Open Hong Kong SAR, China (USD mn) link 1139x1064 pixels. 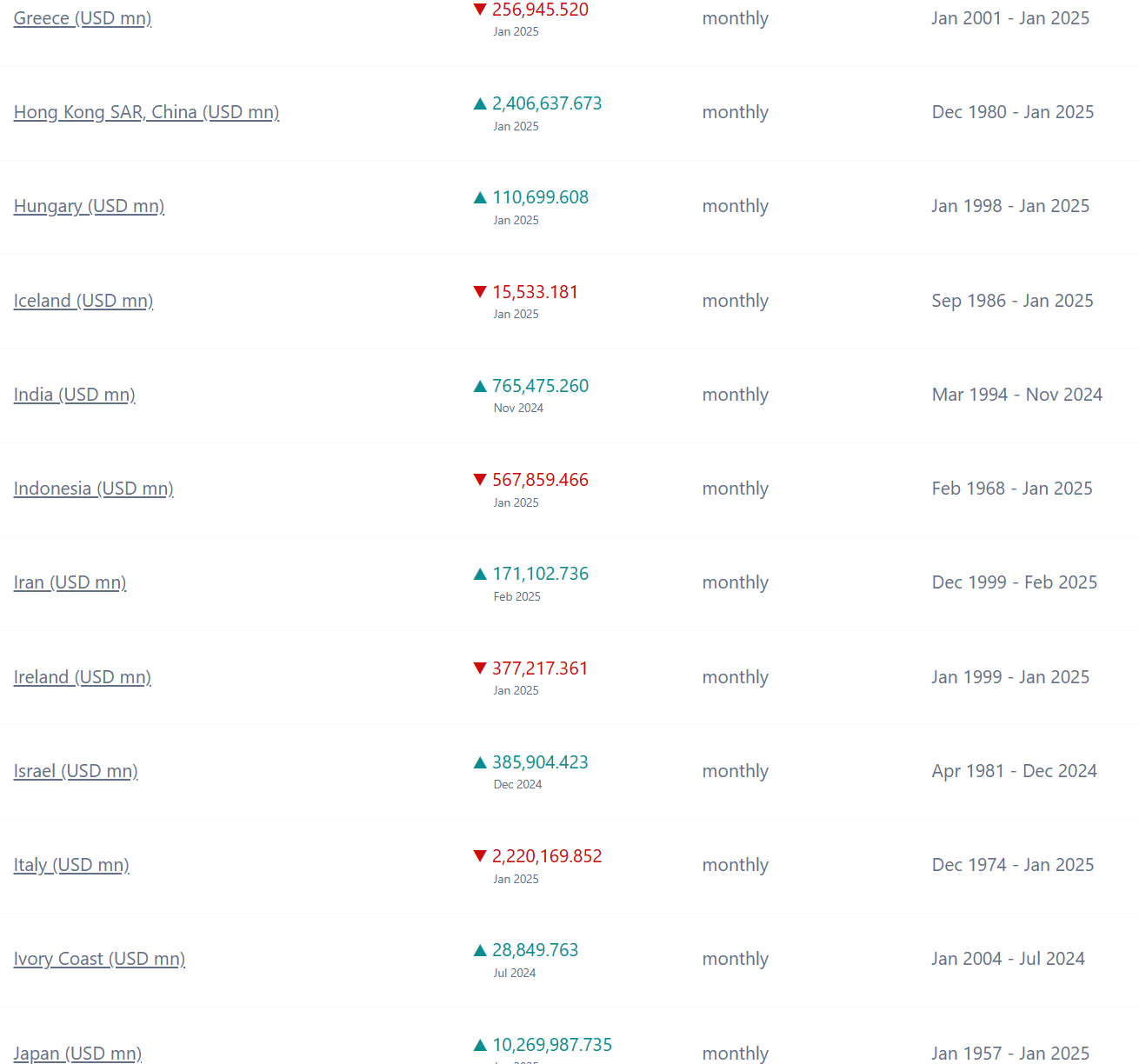point(146,112)
